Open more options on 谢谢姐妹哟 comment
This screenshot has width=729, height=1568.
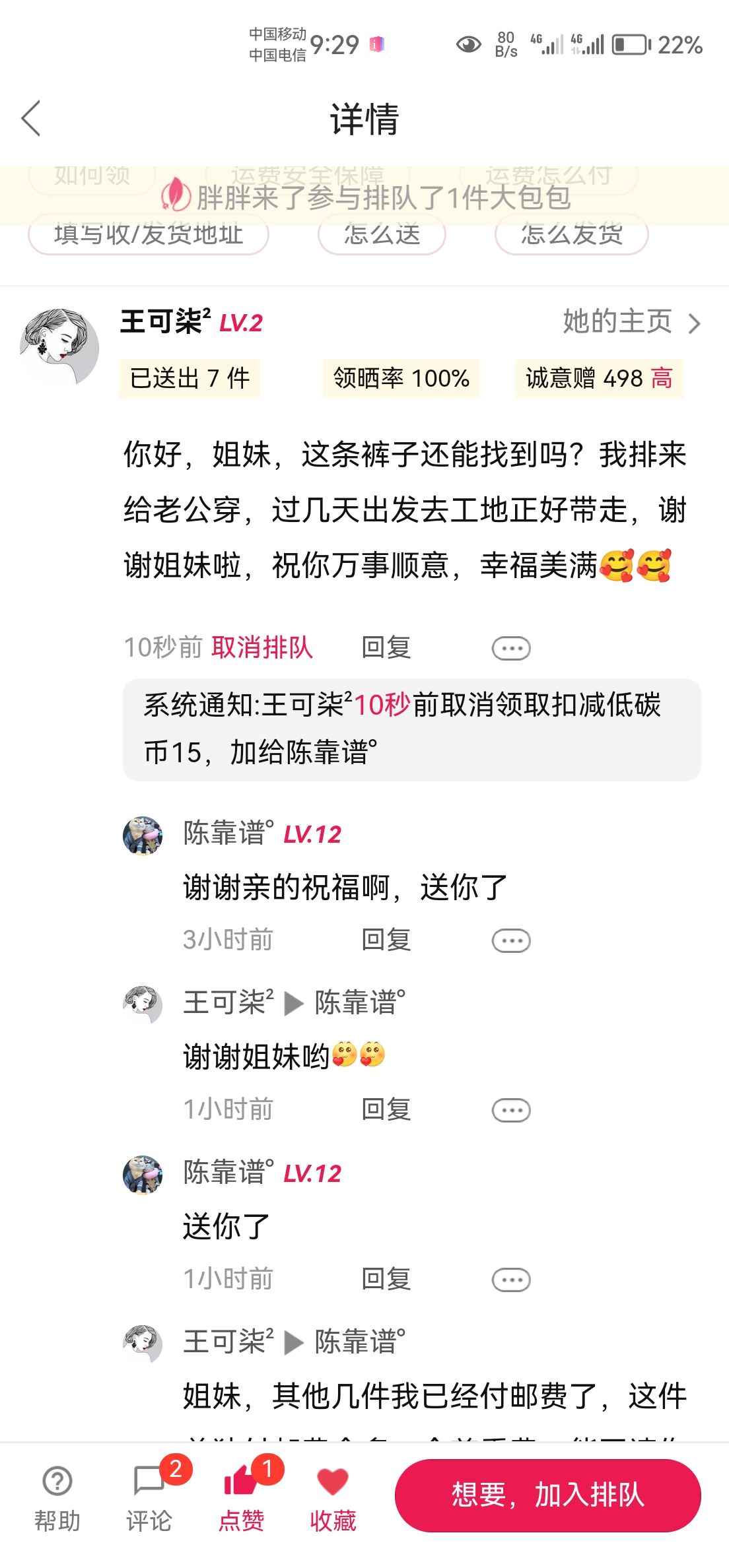pos(511,1110)
